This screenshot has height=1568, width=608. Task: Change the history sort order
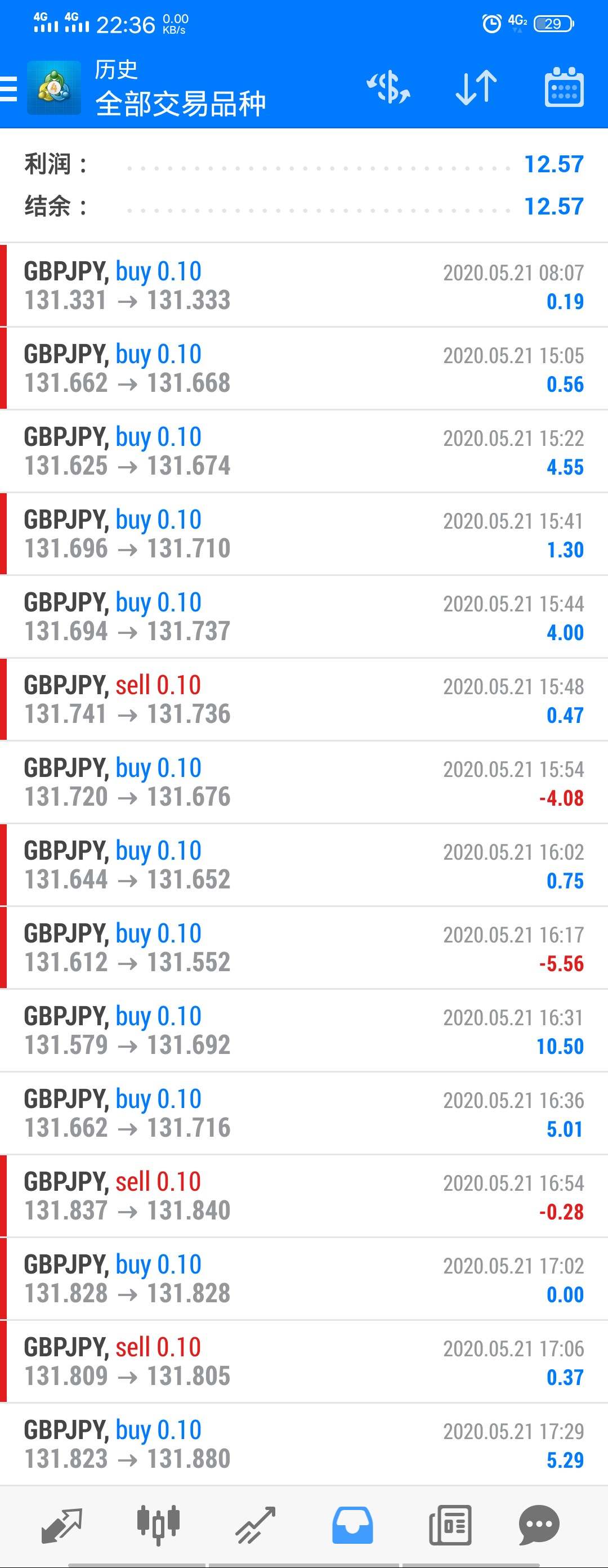pyautogui.click(x=476, y=88)
